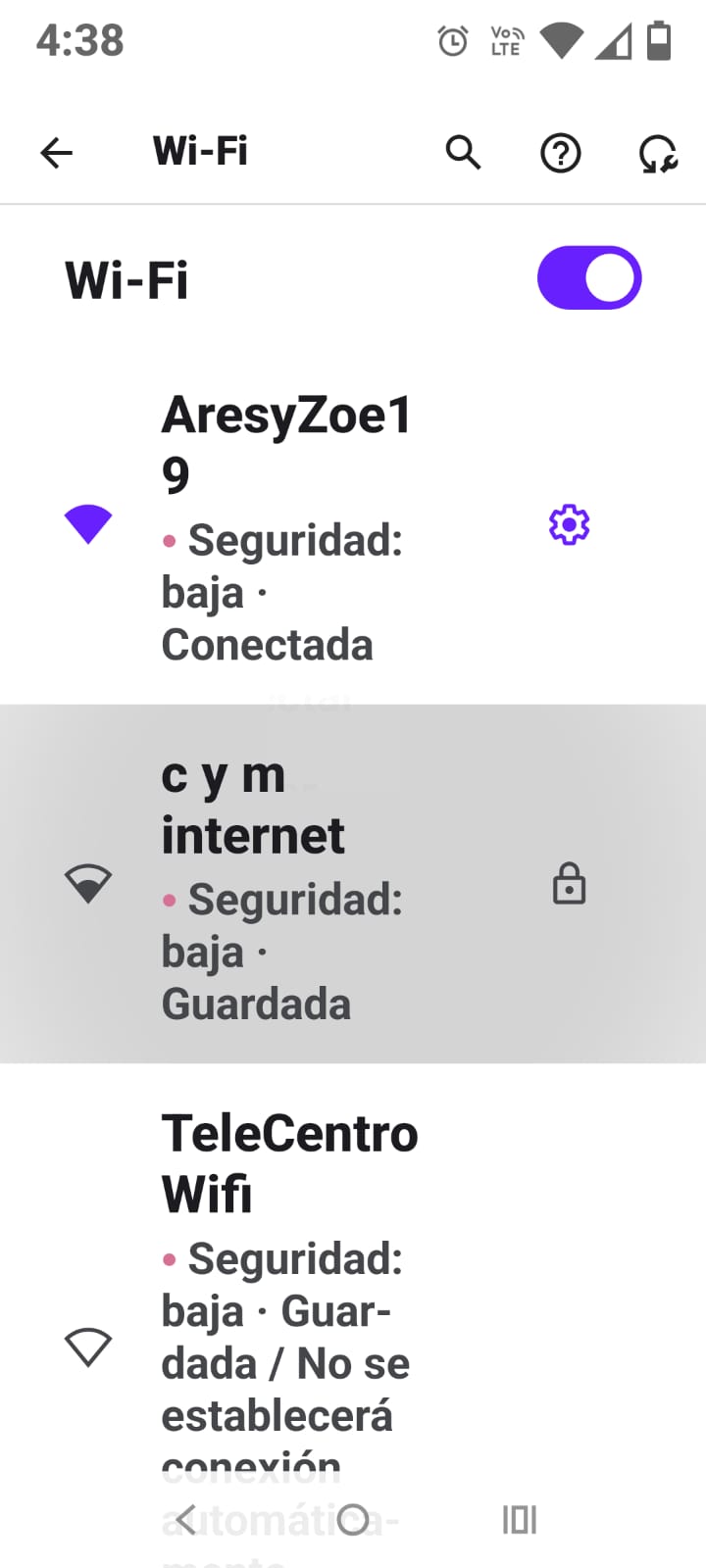Tap the refresh troubleshoot icon in app bar

pos(658,154)
